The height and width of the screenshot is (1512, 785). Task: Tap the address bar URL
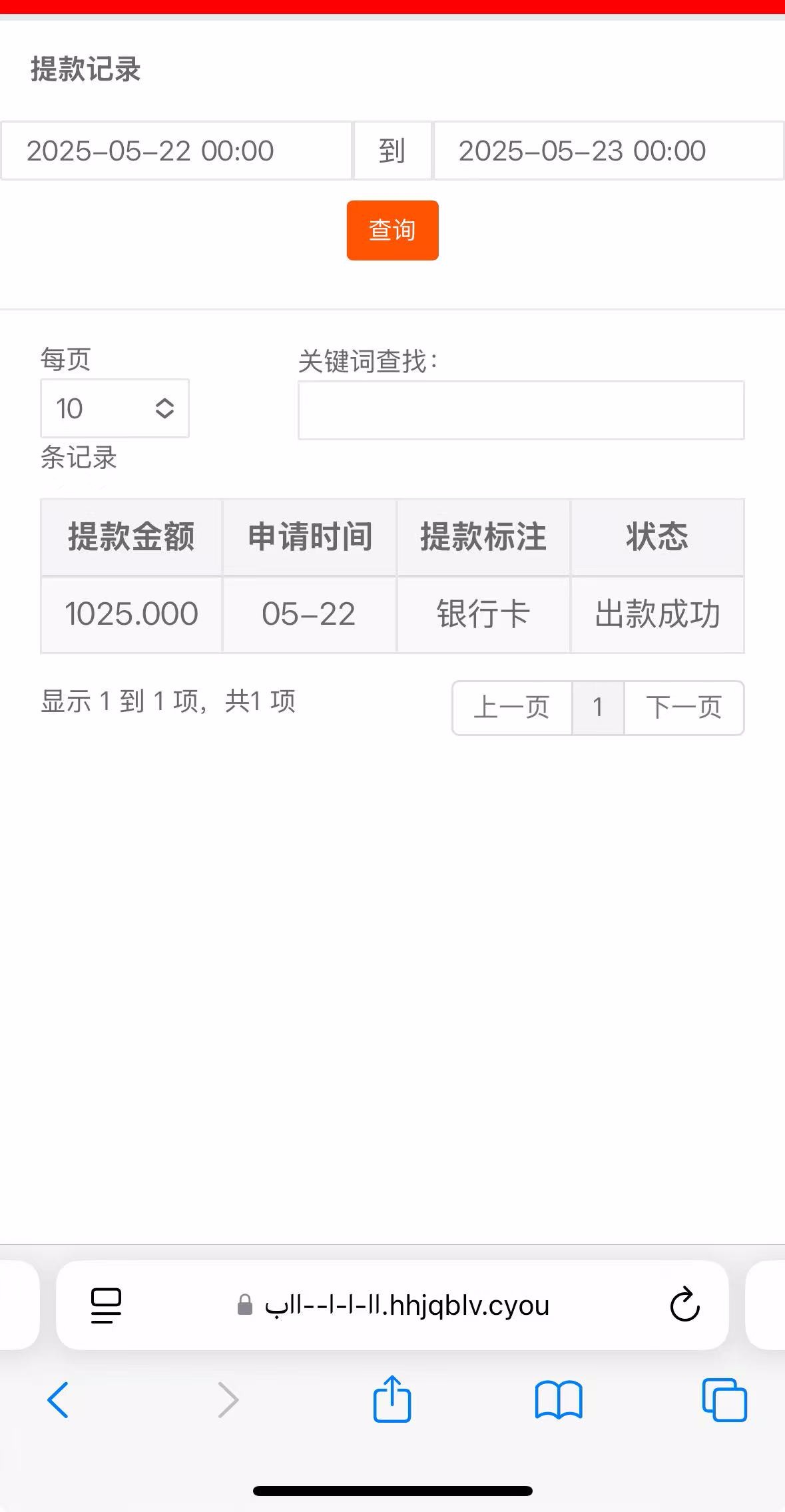406,1306
